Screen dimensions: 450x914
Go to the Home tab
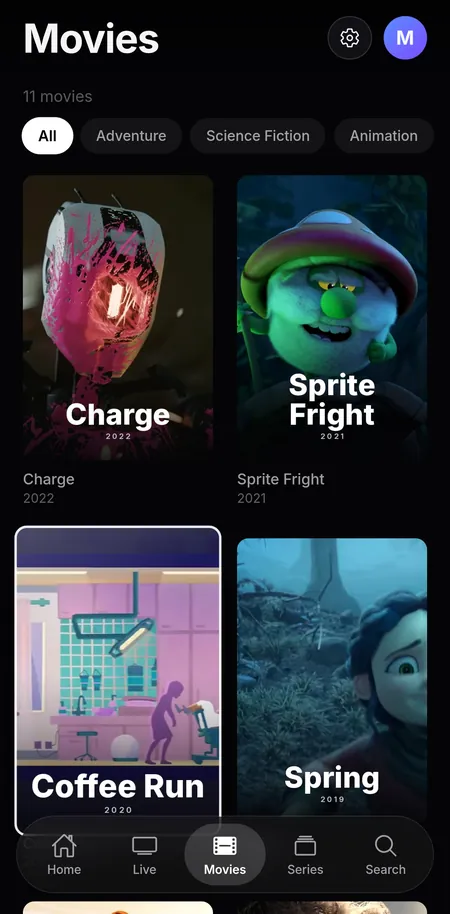64,855
